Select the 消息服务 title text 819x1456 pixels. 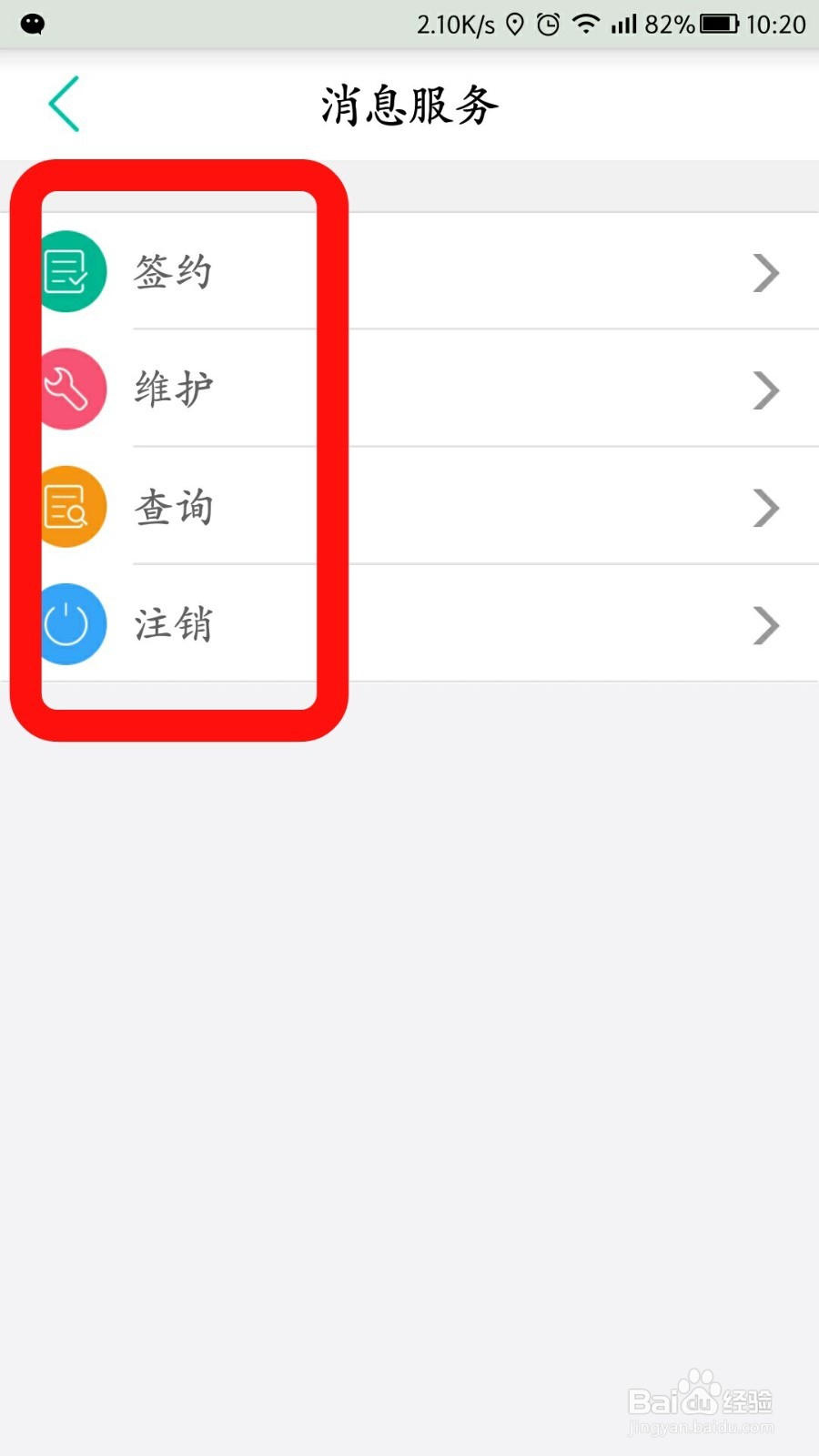coord(409,104)
